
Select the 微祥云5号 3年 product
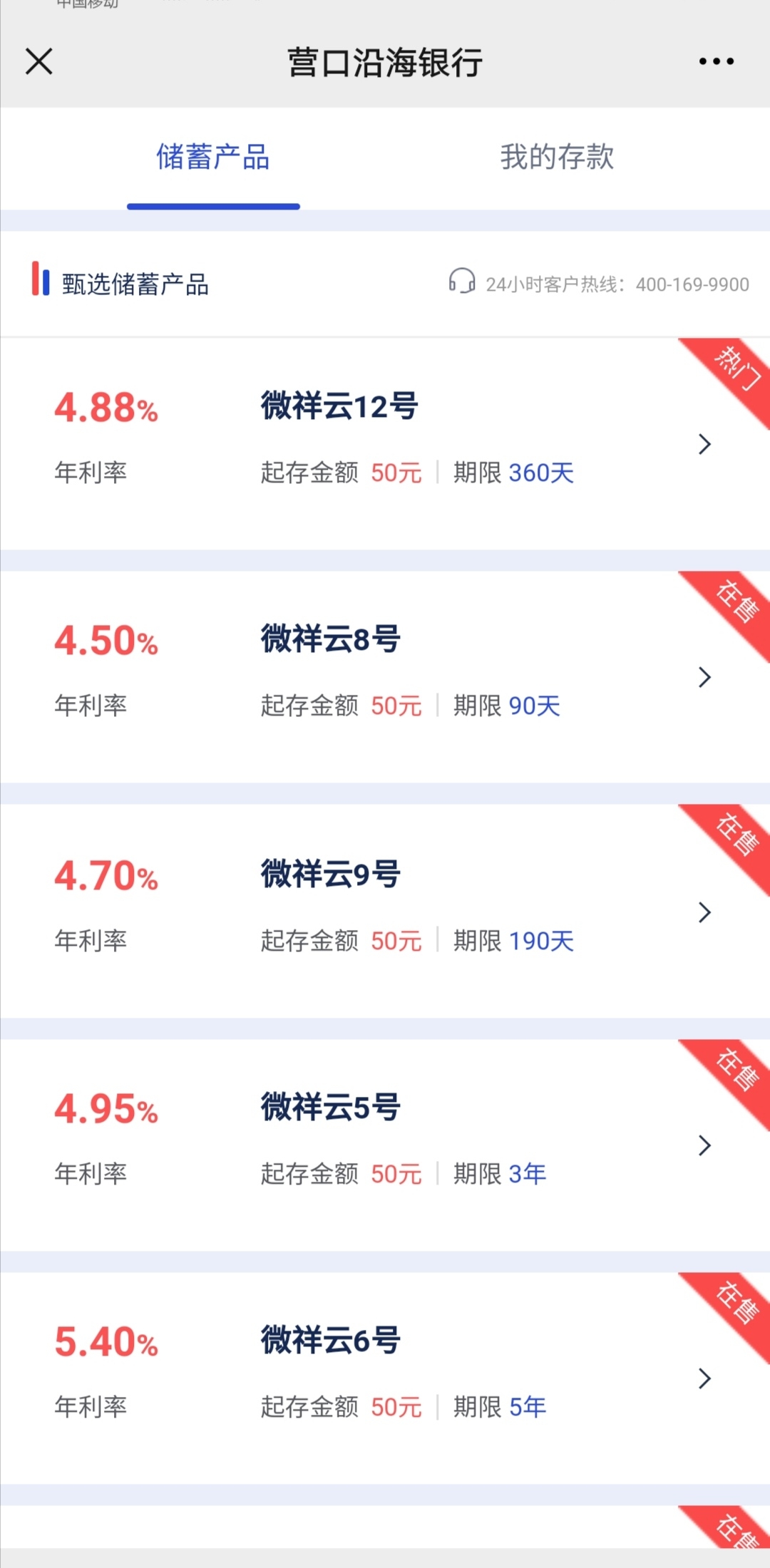click(385, 1145)
